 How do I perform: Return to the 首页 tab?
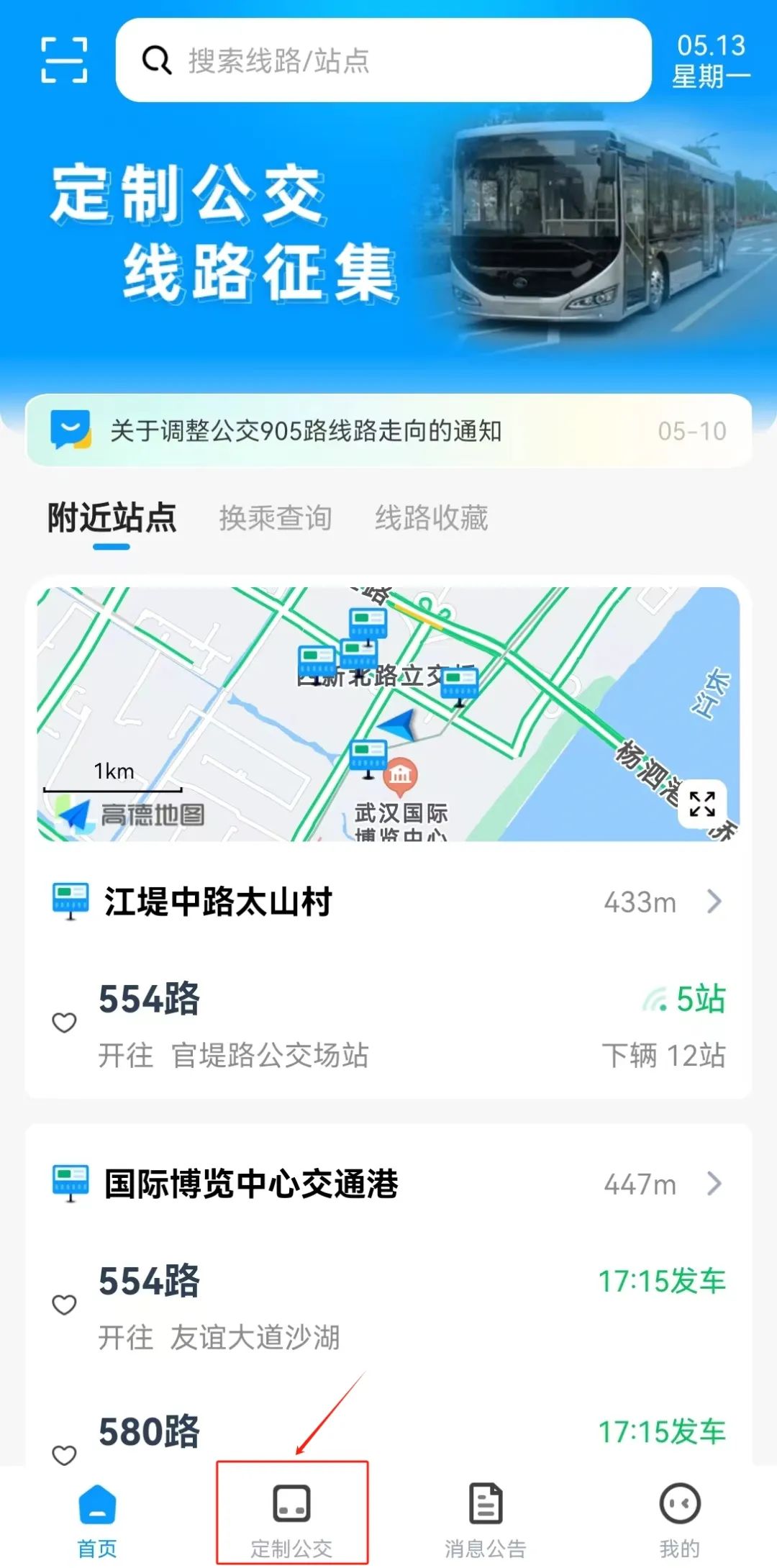coord(97,1515)
